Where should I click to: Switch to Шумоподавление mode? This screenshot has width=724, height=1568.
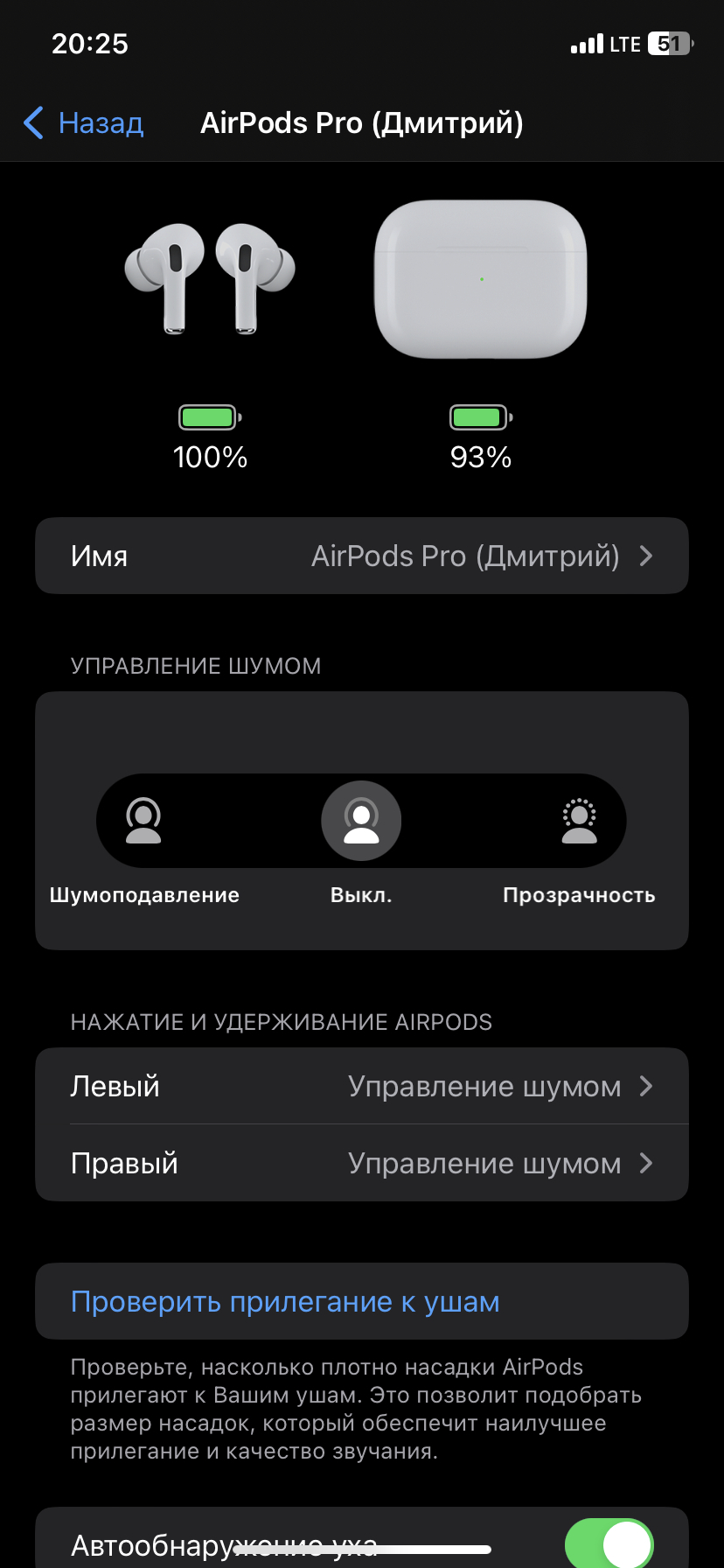click(x=143, y=821)
